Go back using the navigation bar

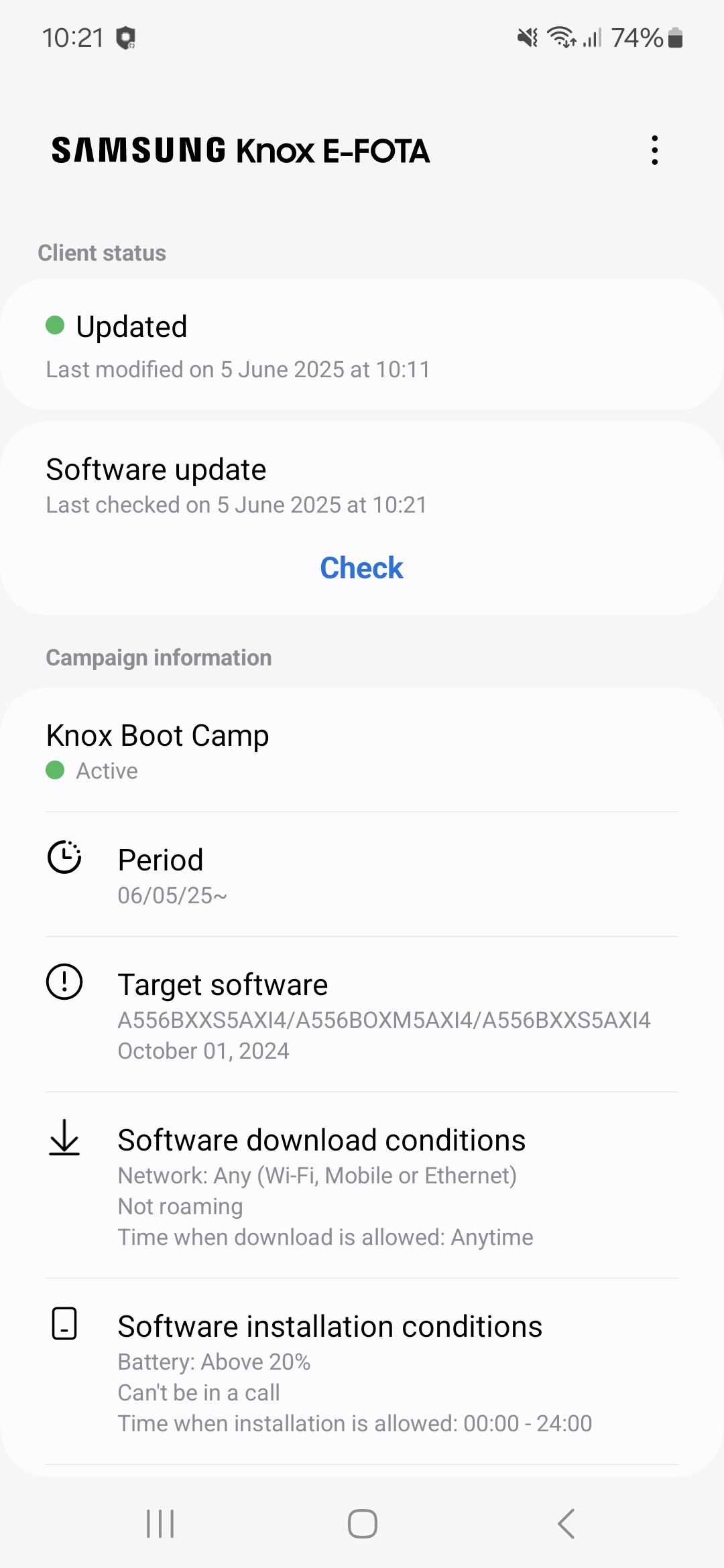(566, 1524)
